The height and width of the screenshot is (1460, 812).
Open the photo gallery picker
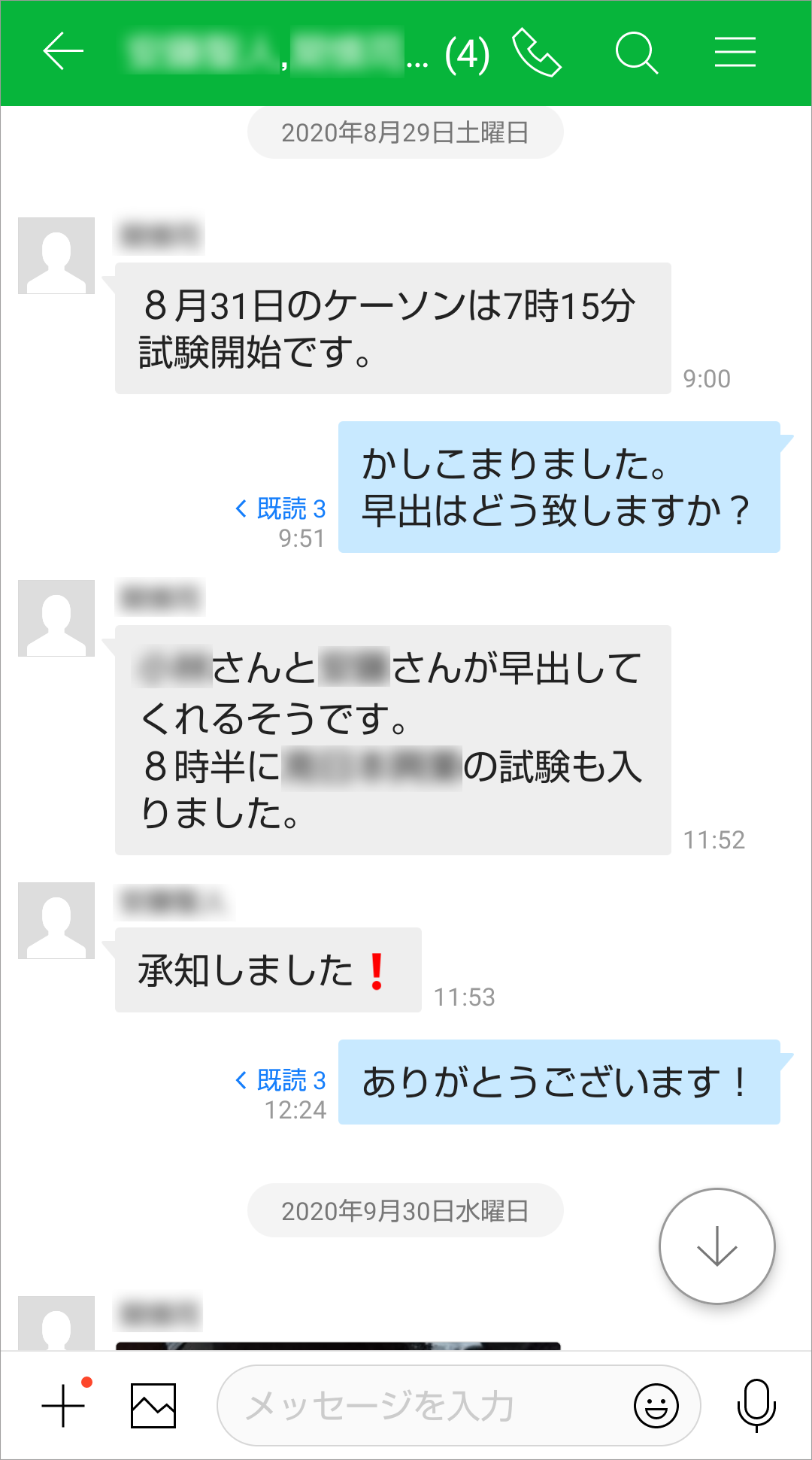pyautogui.click(x=153, y=1405)
